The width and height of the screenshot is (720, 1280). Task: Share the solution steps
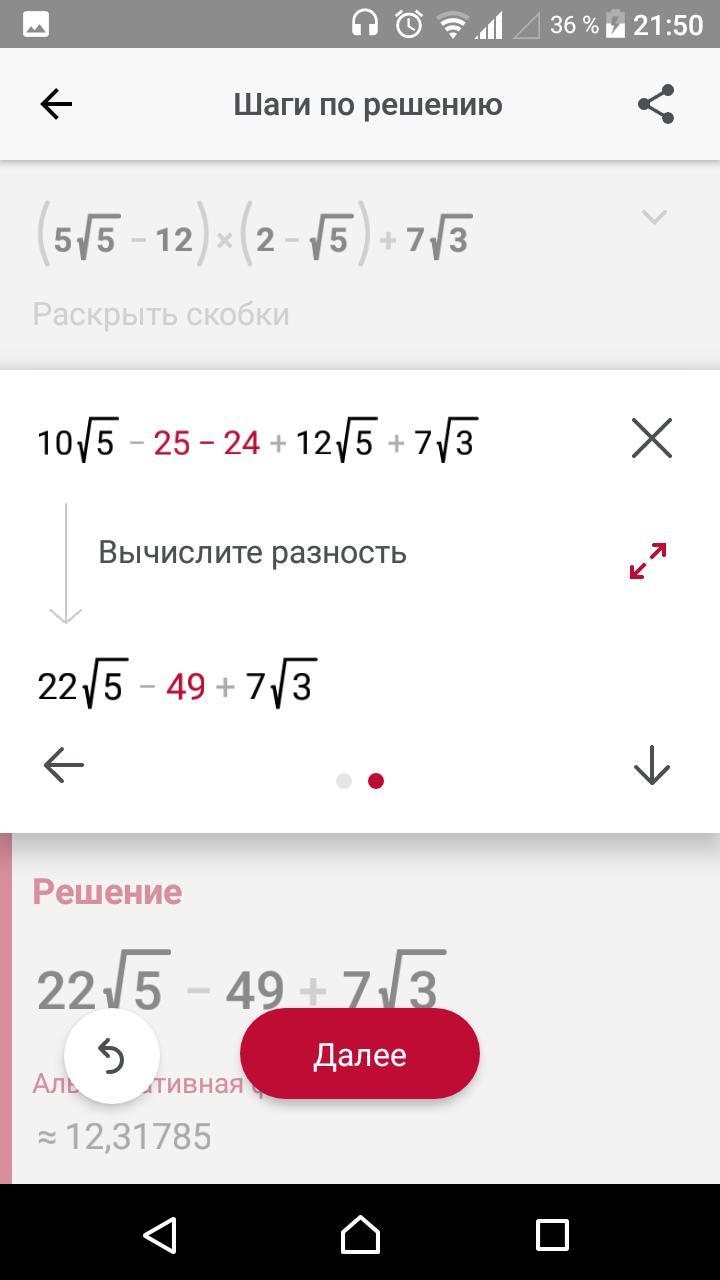coord(656,104)
